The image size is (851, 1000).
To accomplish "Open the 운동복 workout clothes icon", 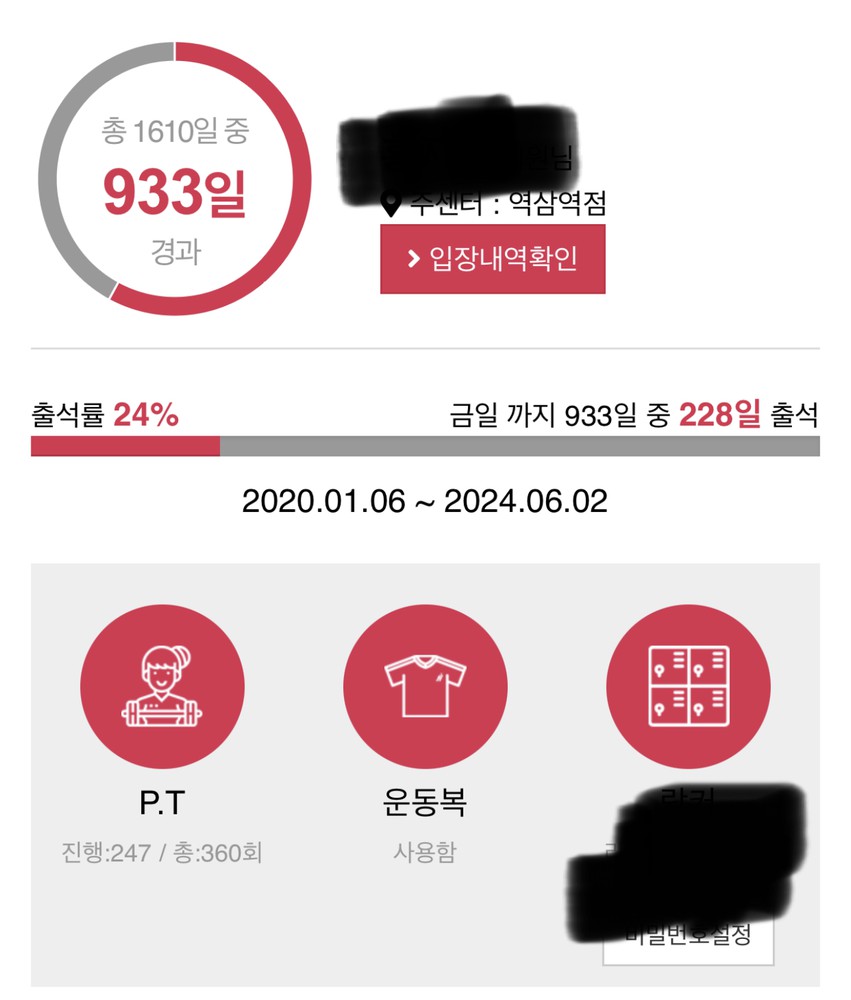I will [x=425, y=686].
